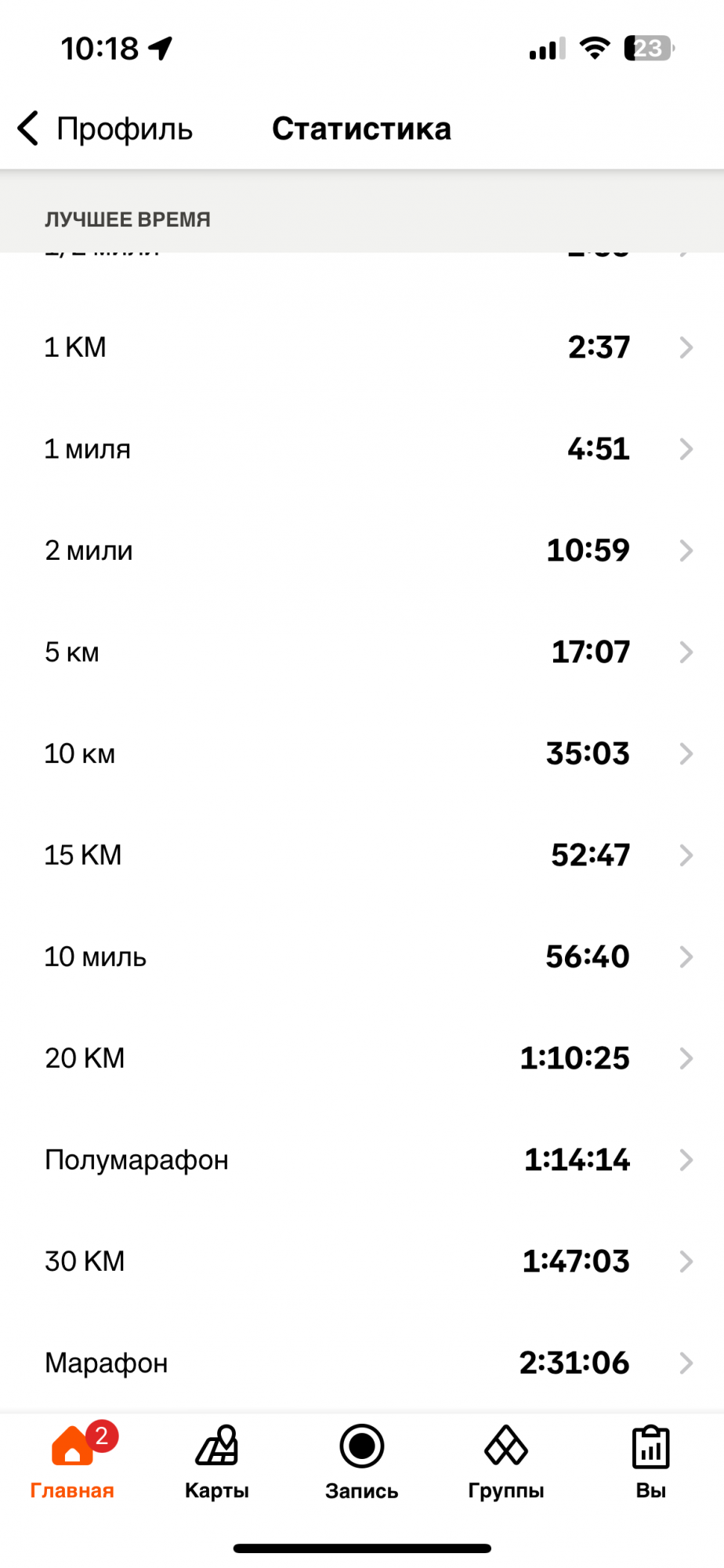
Task: View the 10 миль best time
Action: tap(362, 956)
